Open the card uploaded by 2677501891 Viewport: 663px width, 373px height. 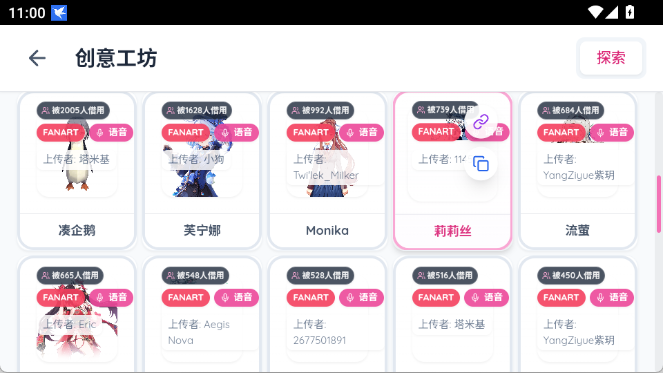pyautogui.click(x=327, y=315)
